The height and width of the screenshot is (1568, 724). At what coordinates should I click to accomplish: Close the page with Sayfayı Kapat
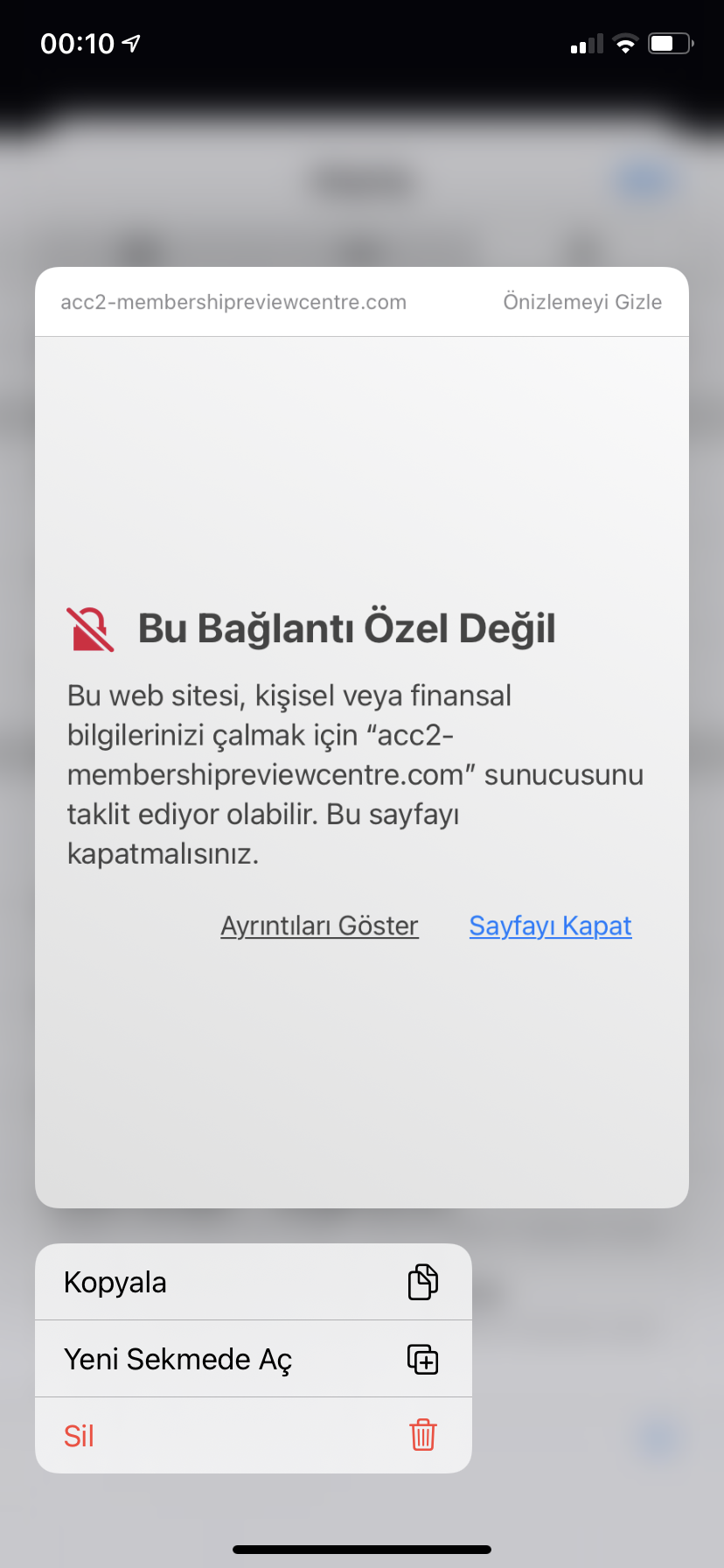550,926
